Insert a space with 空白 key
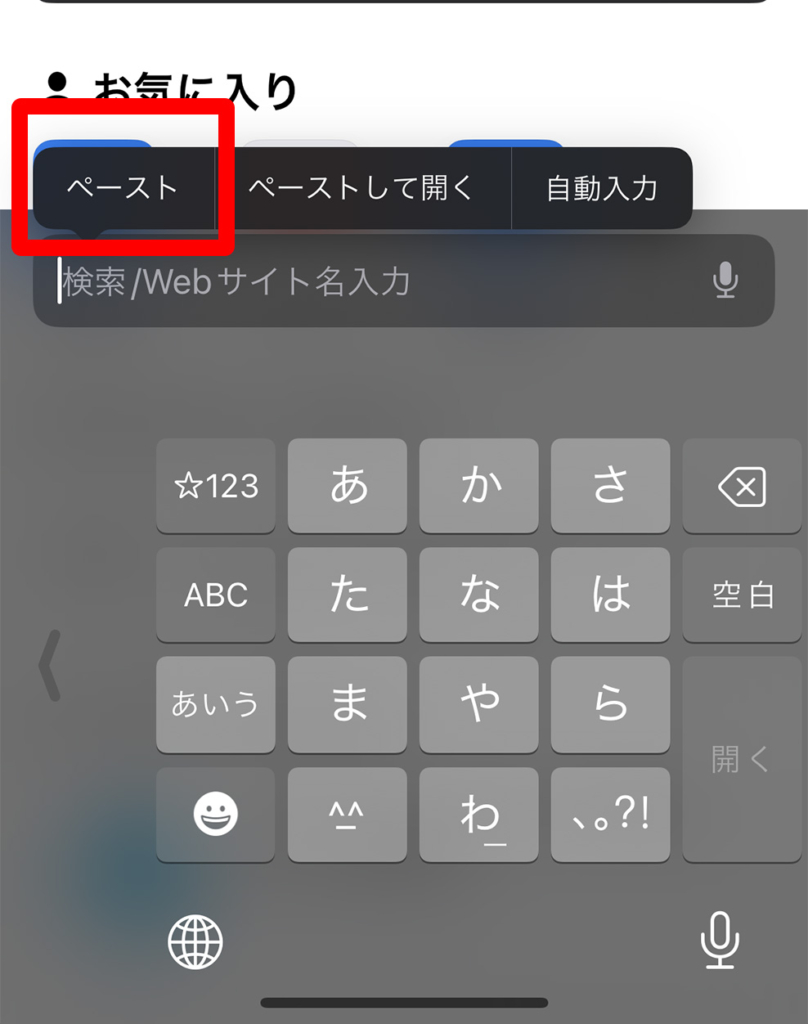 (x=741, y=595)
